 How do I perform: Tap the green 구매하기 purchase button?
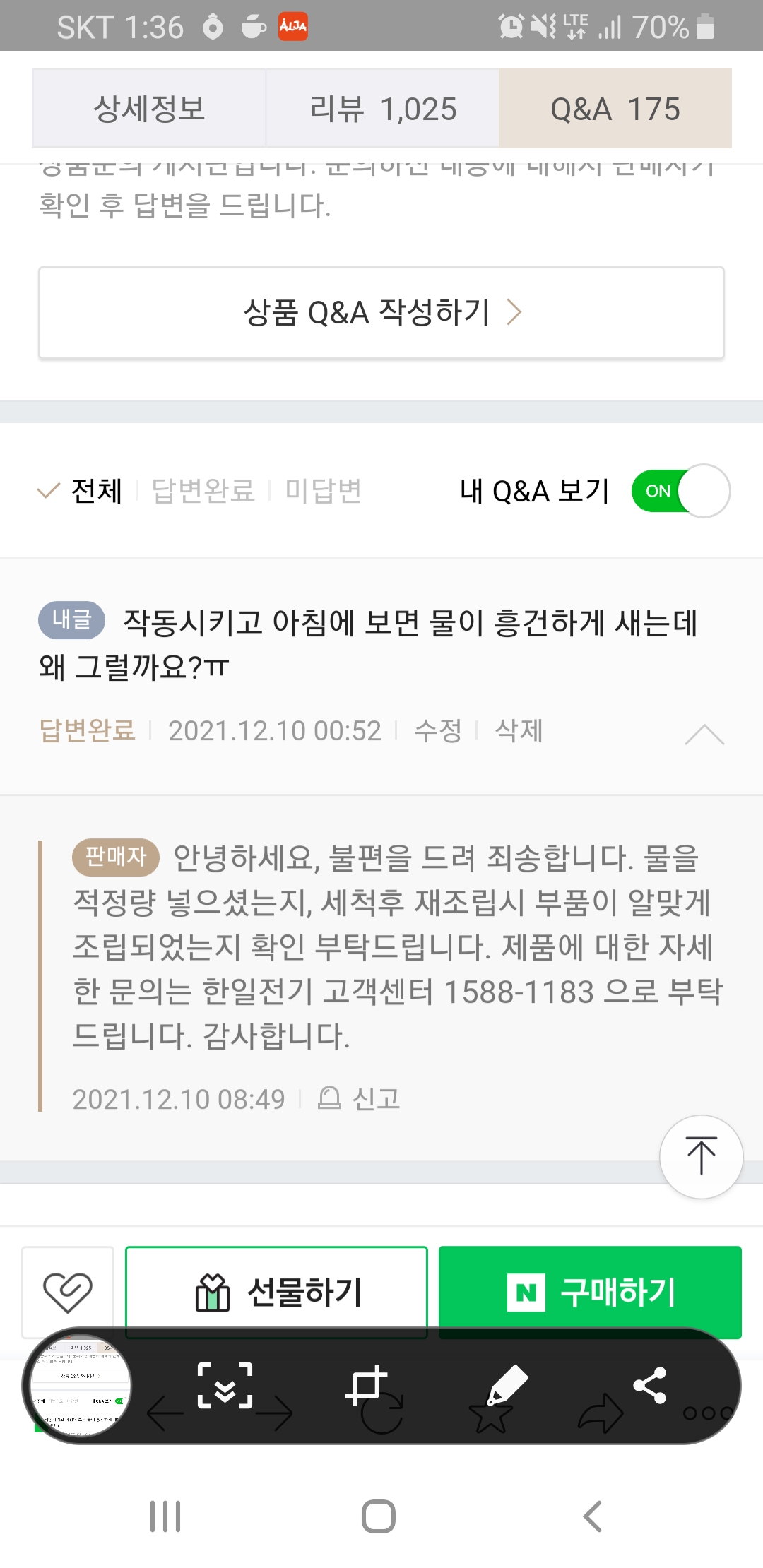[590, 1292]
